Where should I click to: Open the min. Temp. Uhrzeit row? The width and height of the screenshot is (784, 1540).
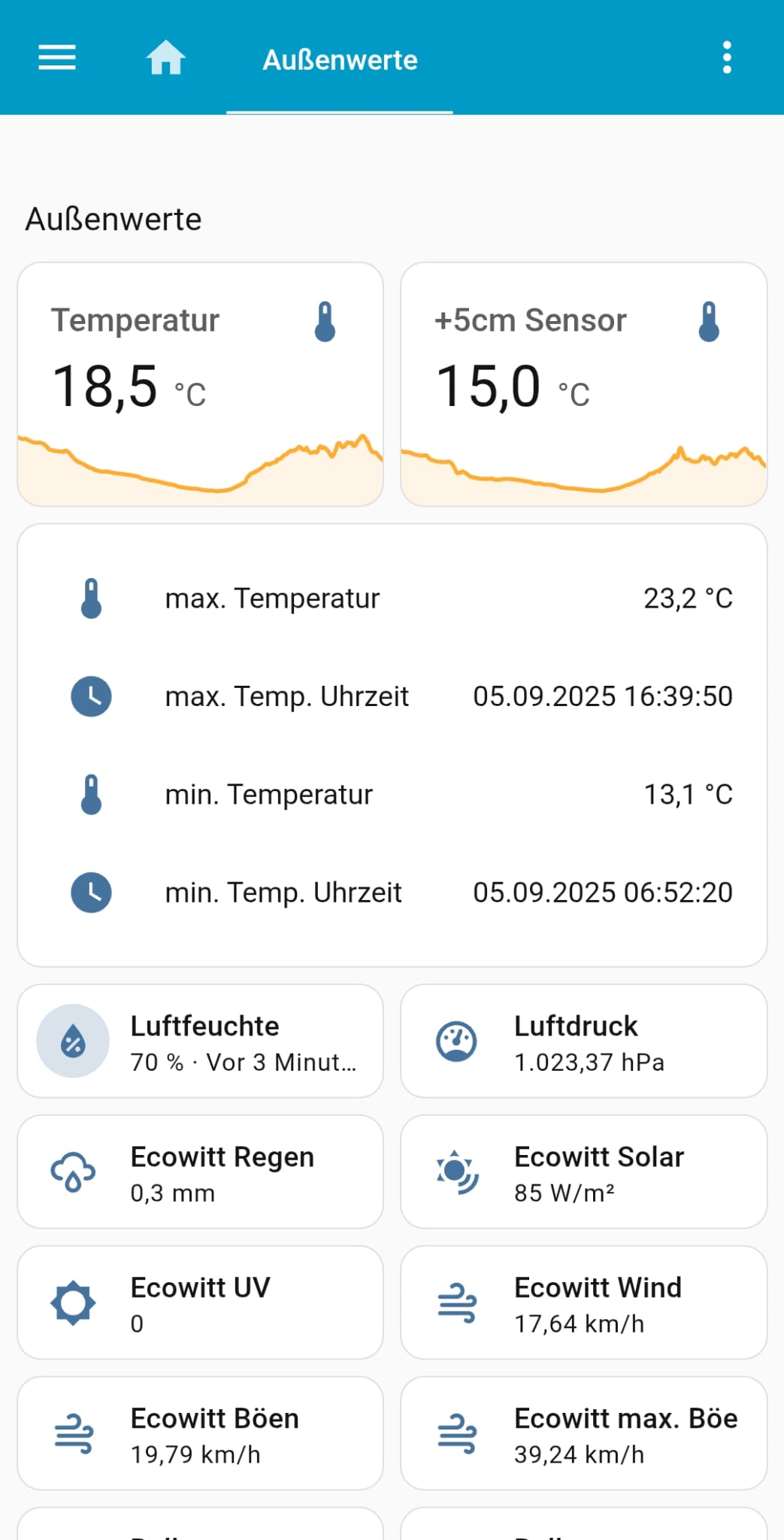click(x=392, y=893)
